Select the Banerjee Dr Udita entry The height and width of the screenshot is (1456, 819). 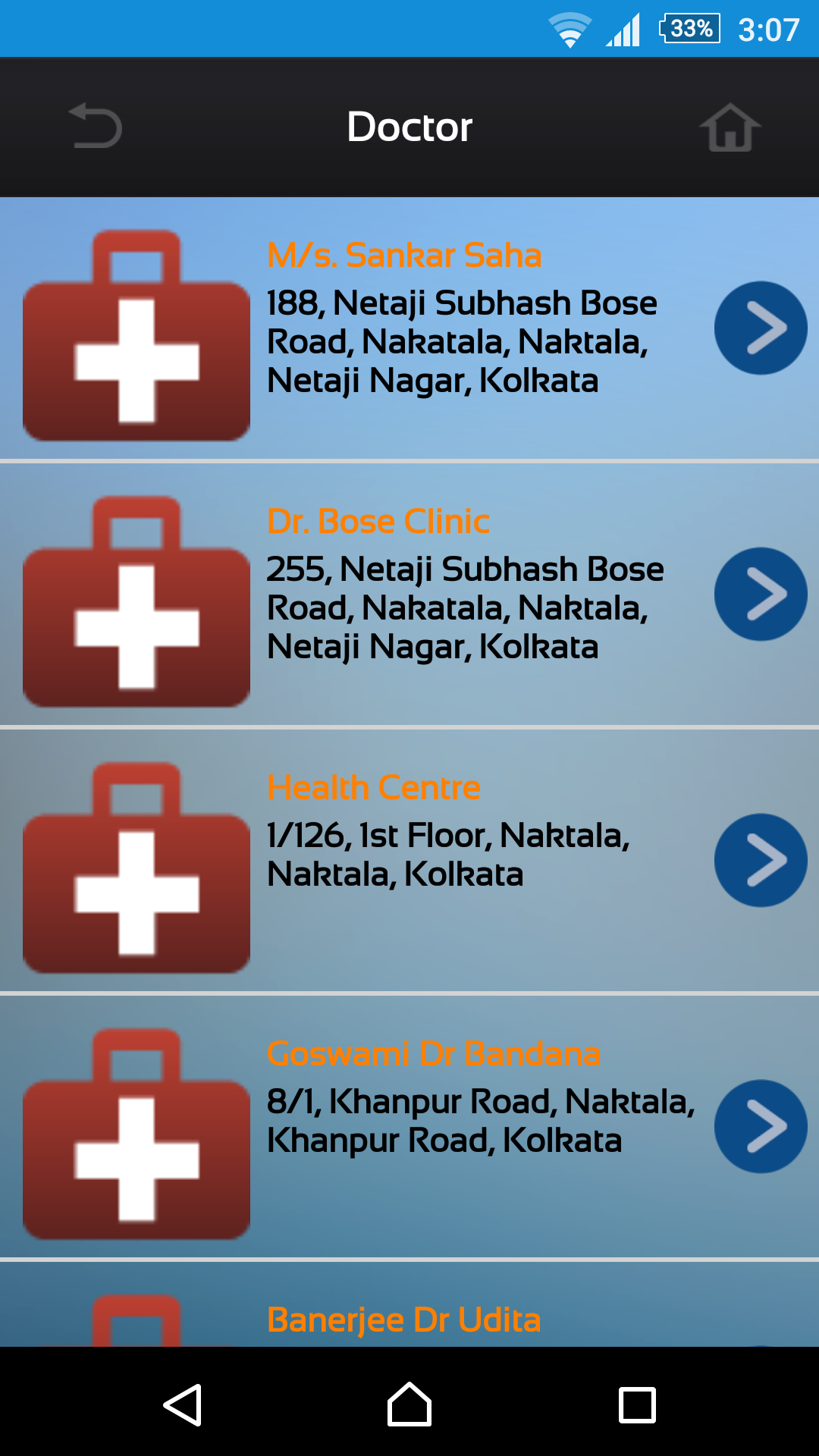[x=409, y=1319]
